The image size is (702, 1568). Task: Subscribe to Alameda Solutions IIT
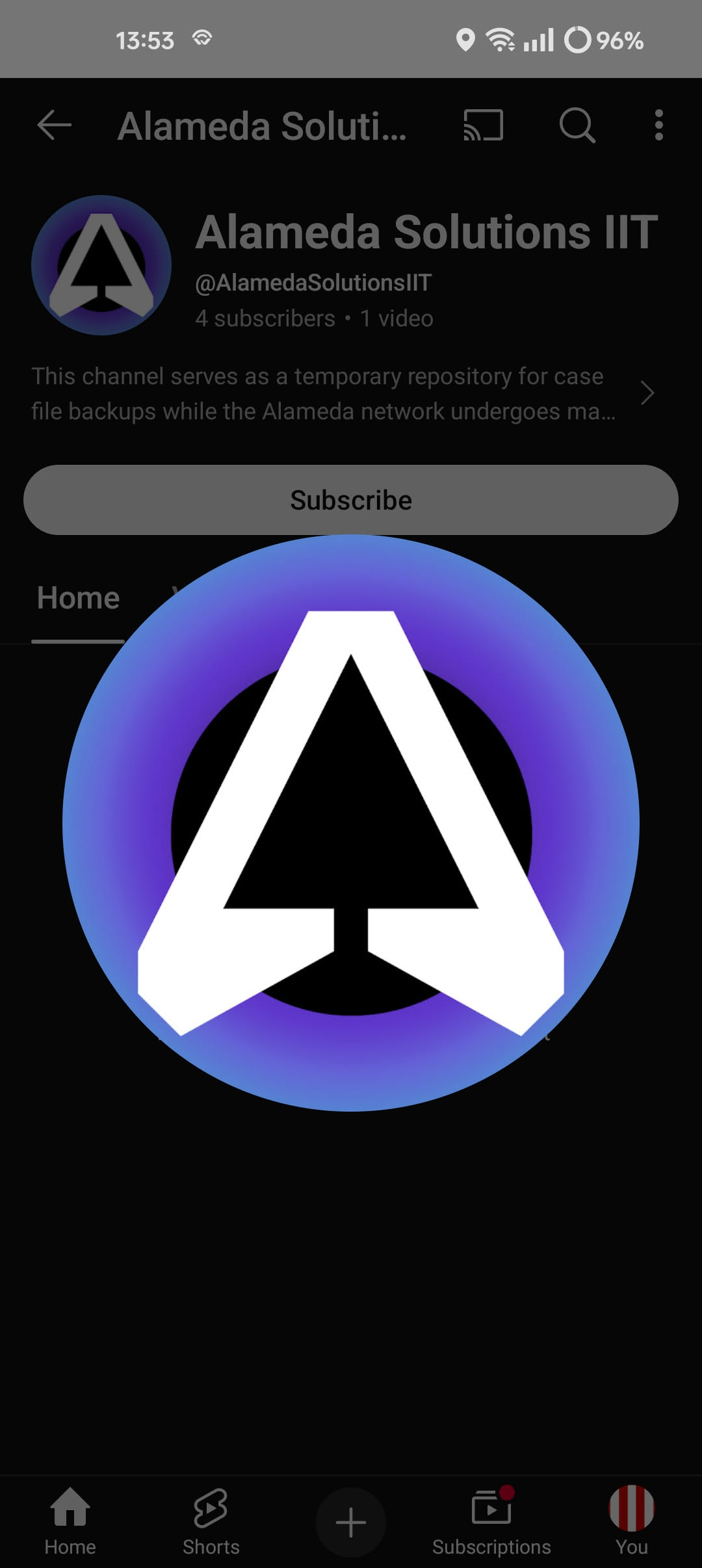(351, 500)
